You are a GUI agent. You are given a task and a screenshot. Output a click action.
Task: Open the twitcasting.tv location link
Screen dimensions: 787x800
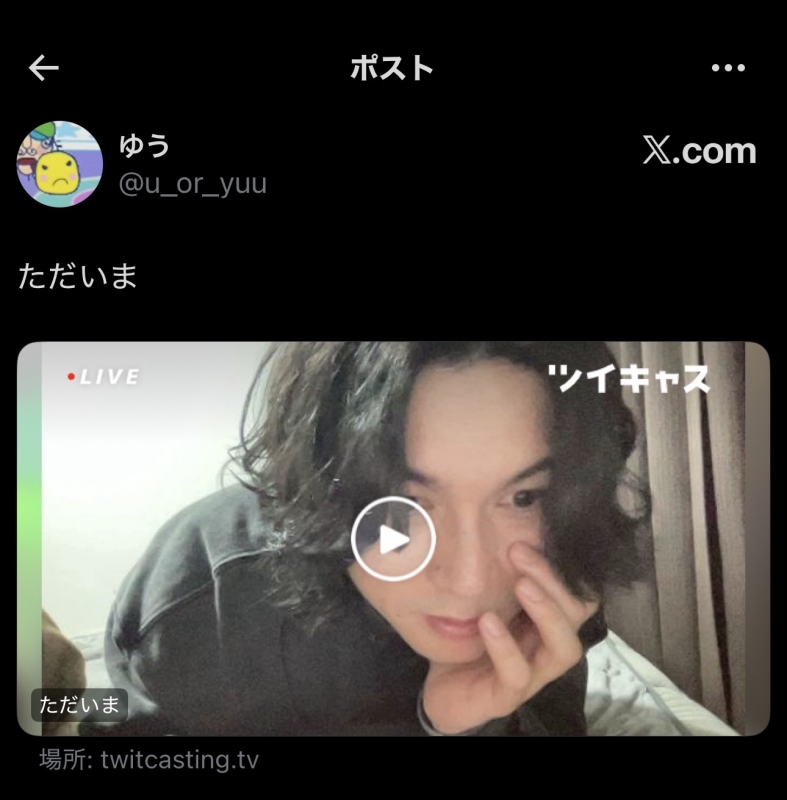click(x=182, y=760)
